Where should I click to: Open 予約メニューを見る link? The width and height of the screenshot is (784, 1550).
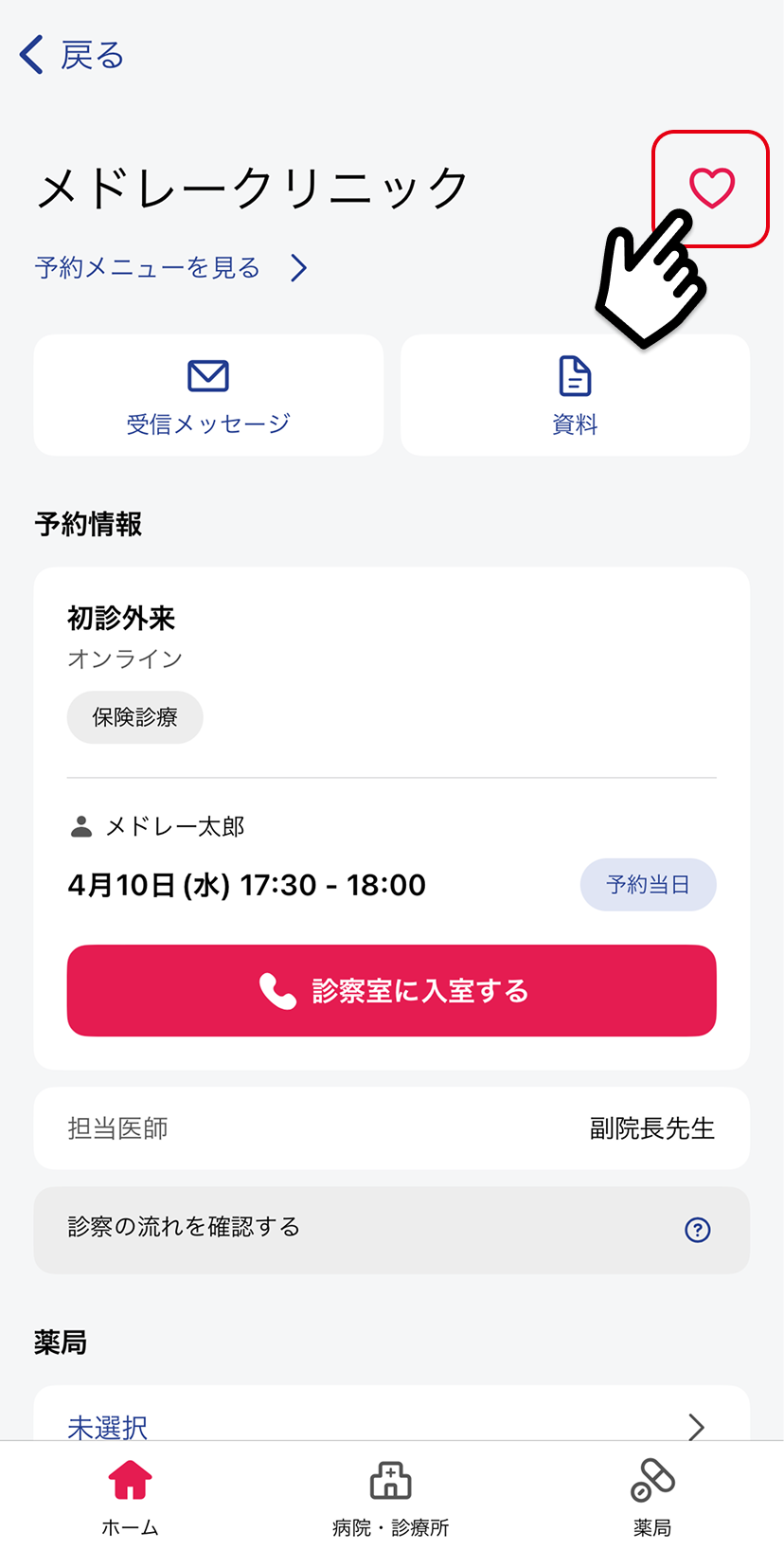[x=171, y=268]
